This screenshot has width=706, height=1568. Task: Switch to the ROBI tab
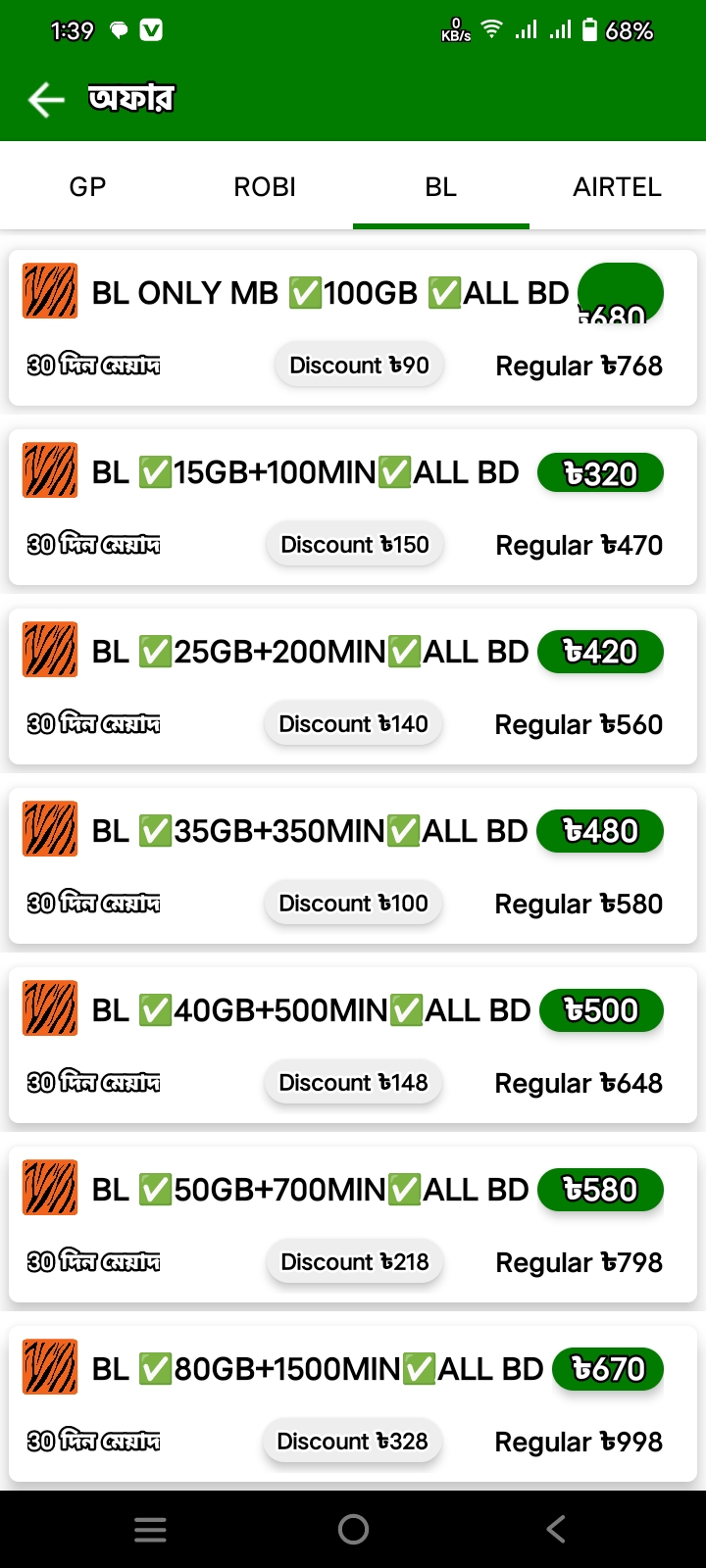pyautogui.click(x=265, y=186)
